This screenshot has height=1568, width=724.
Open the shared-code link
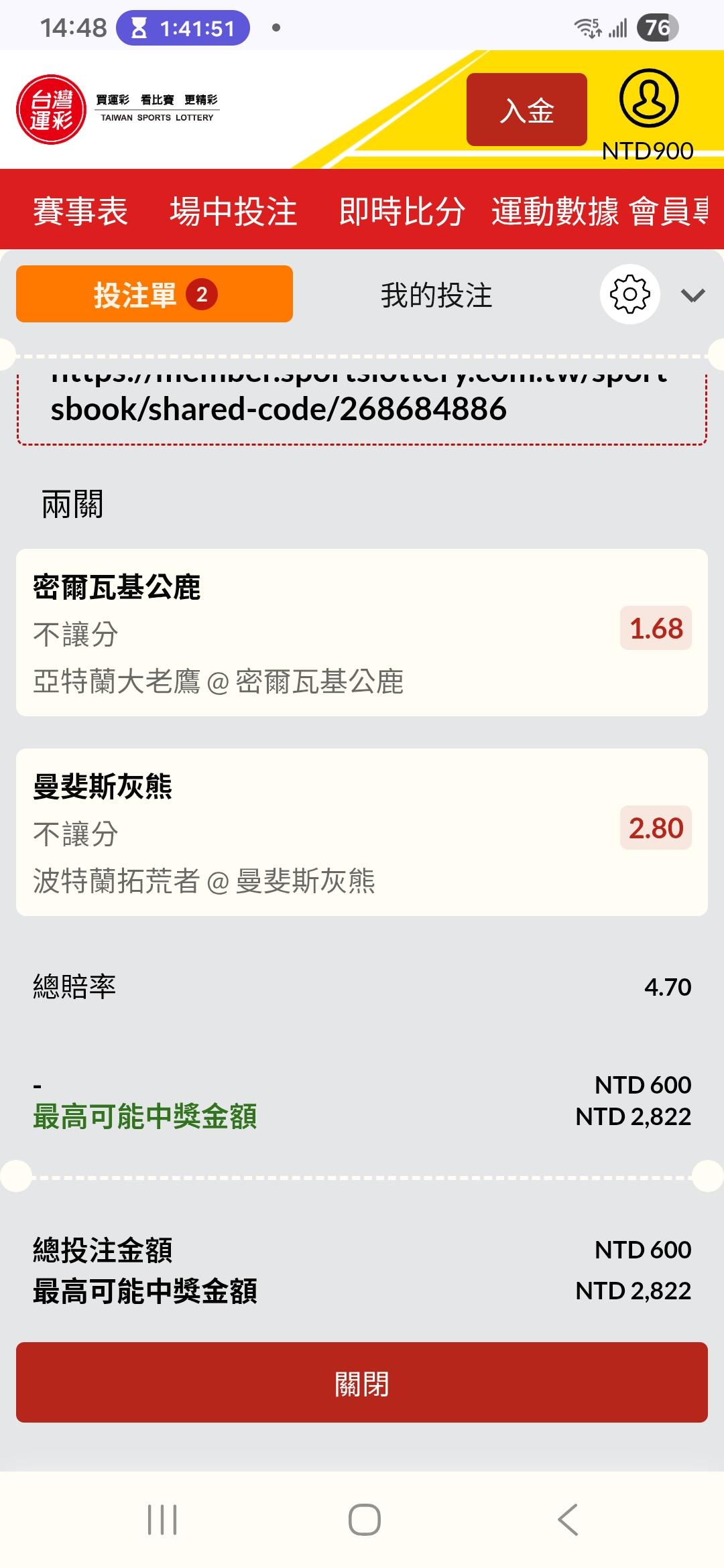279,407
